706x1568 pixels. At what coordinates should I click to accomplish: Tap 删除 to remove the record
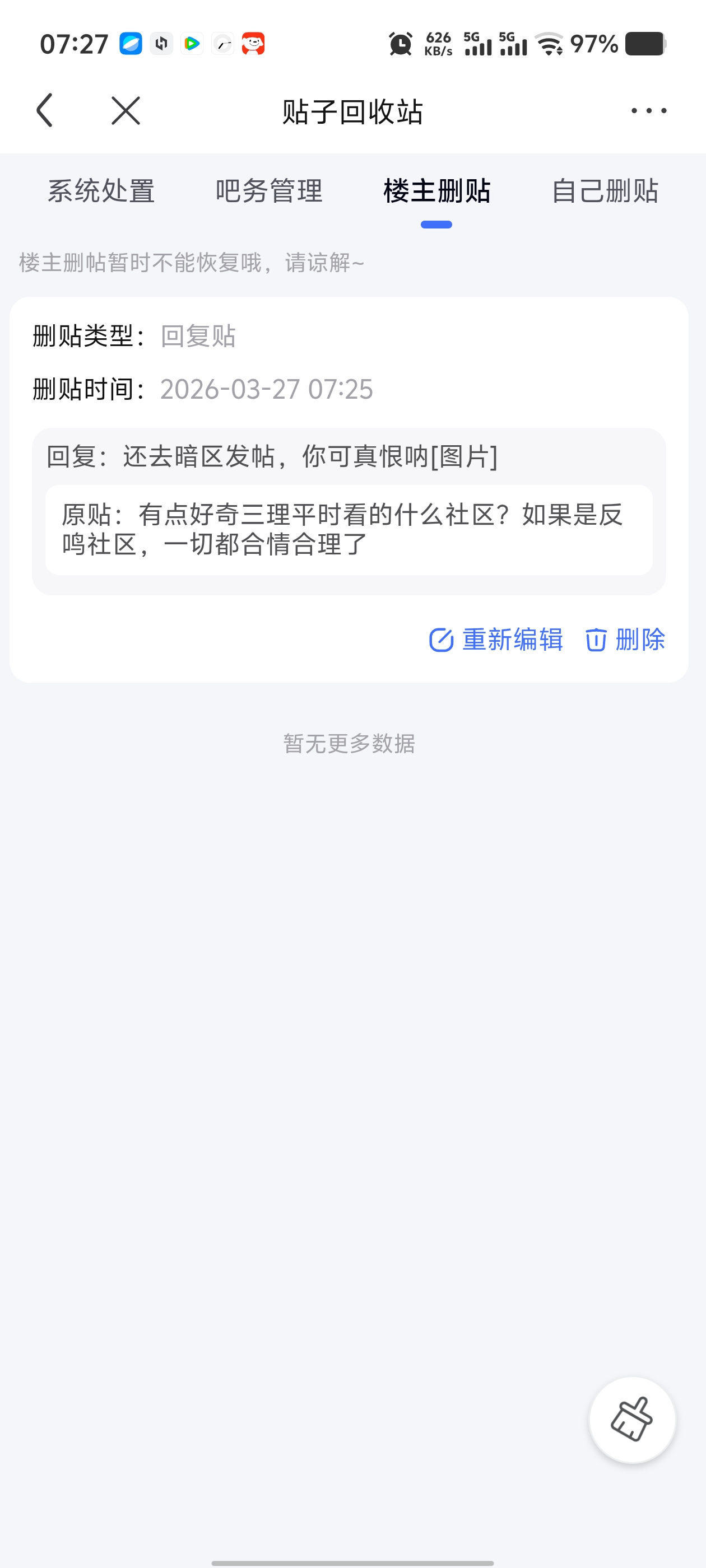click(625, 640)
